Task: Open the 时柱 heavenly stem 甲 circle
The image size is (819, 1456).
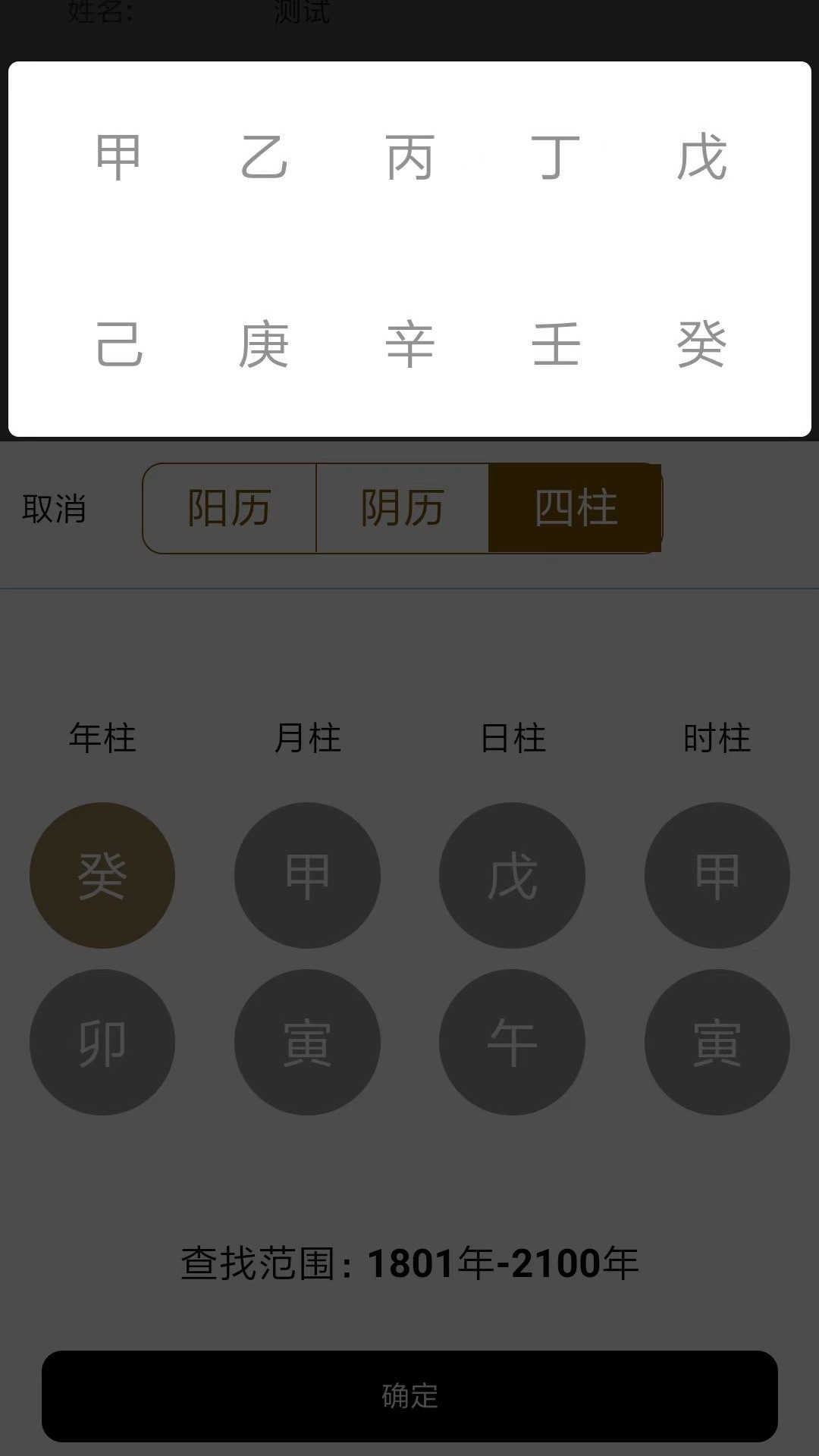Action: click(x=717, y=876)
